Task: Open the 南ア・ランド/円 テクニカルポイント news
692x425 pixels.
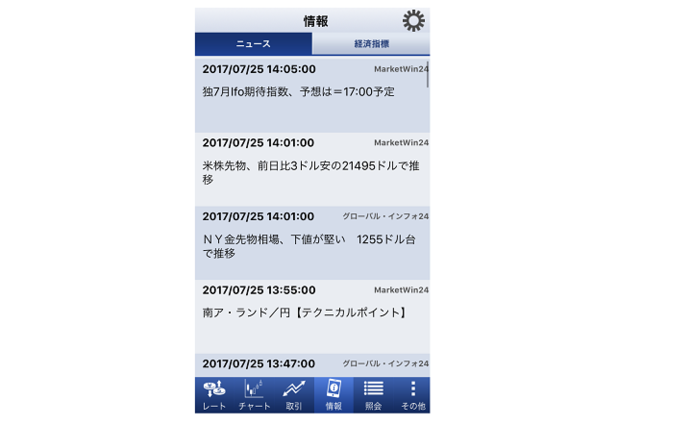Action: (312, 313)
